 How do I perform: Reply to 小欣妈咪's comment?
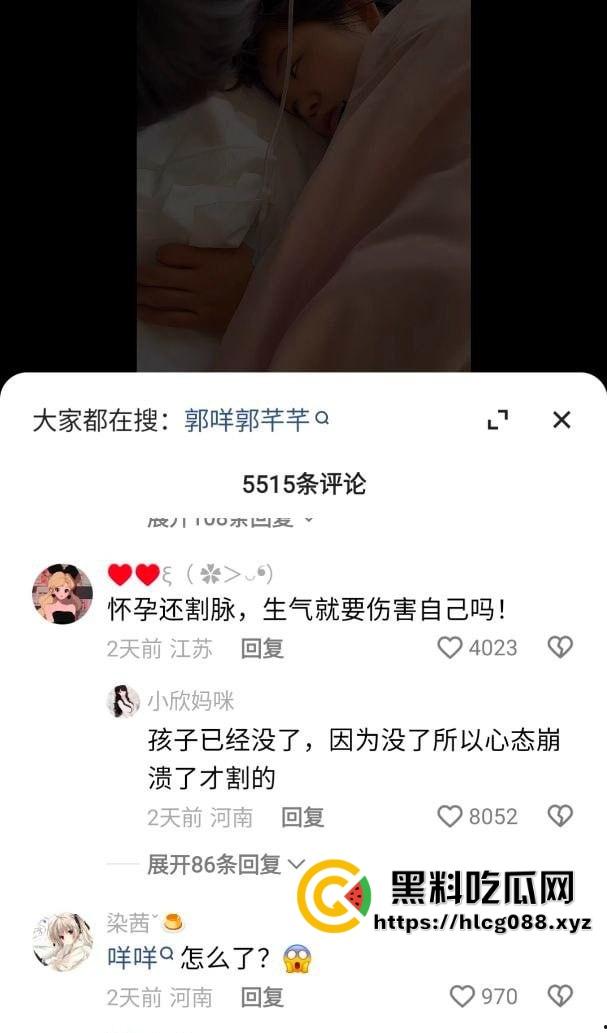click(x=302, y=817)
